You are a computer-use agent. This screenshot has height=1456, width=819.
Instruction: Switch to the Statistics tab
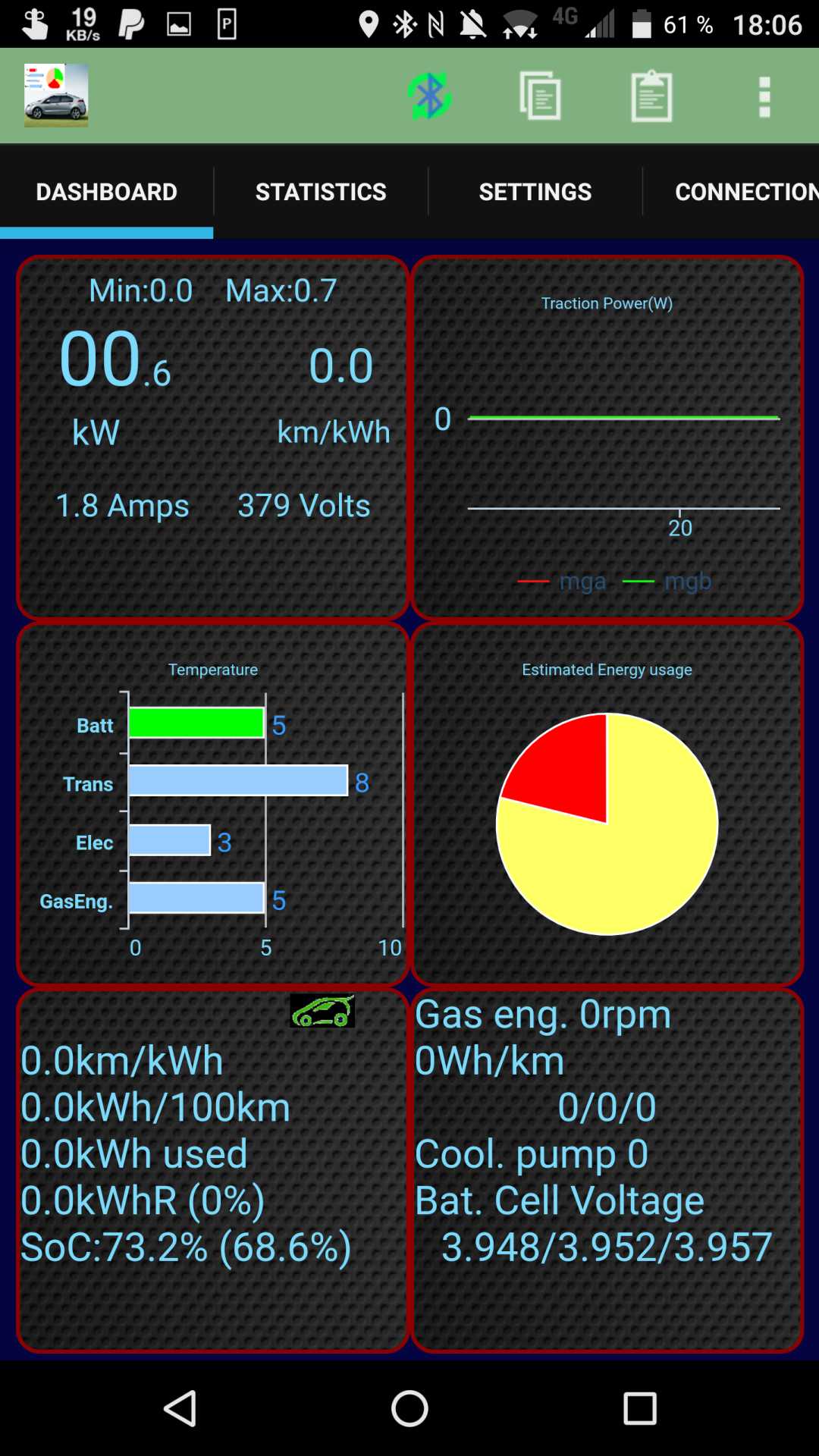pos(321,192)
